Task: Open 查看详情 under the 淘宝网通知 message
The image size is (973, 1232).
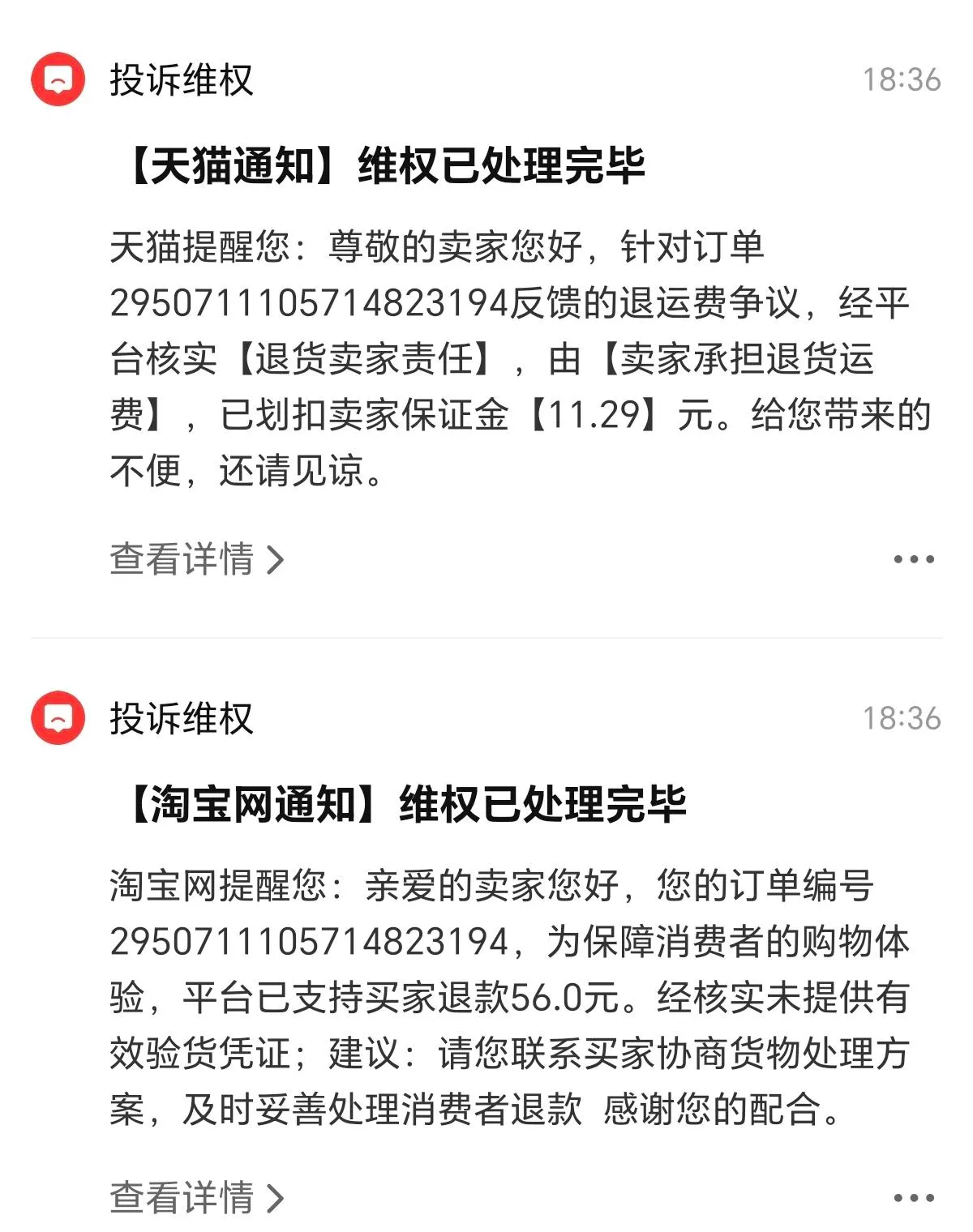Action: (x=196, y=1197)
